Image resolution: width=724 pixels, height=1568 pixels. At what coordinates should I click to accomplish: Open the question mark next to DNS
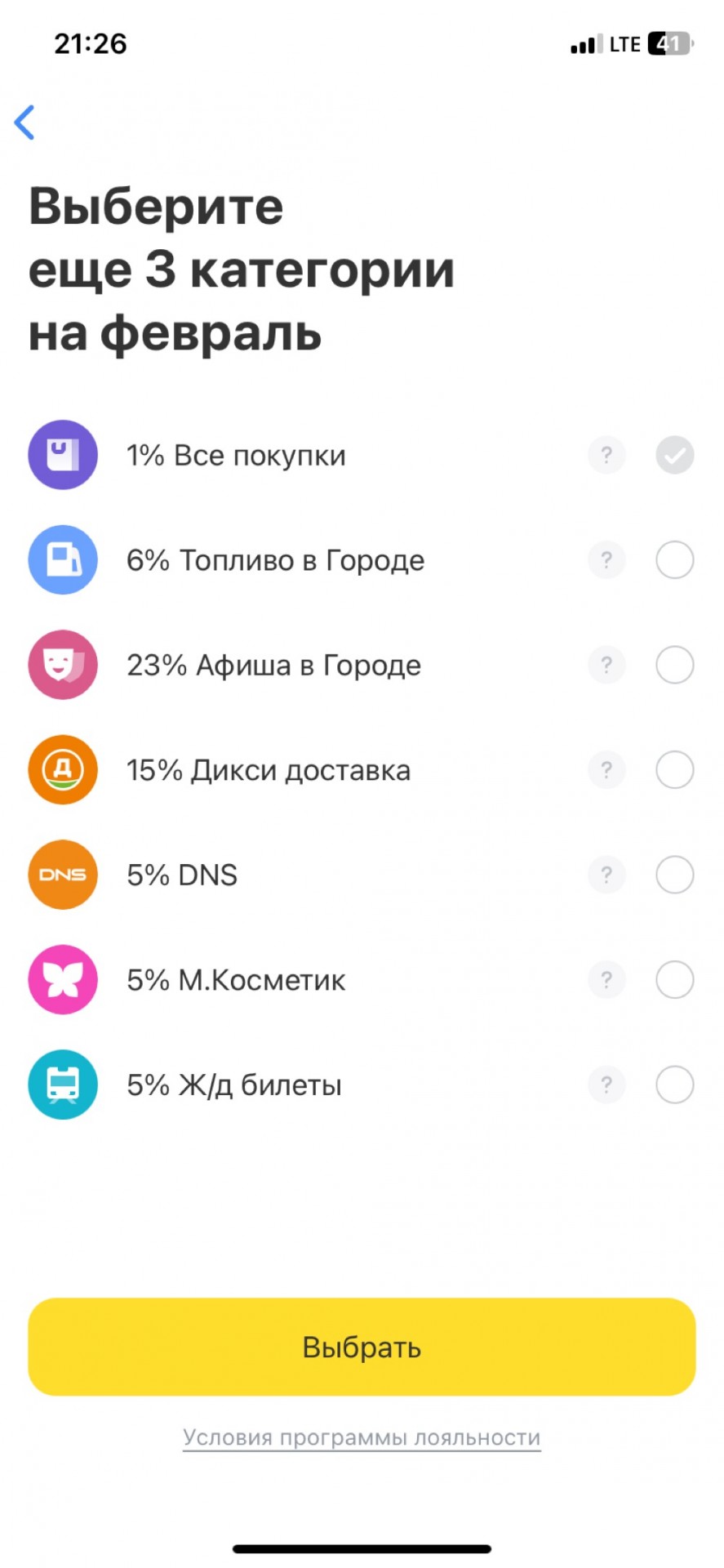tap(606, 875)
